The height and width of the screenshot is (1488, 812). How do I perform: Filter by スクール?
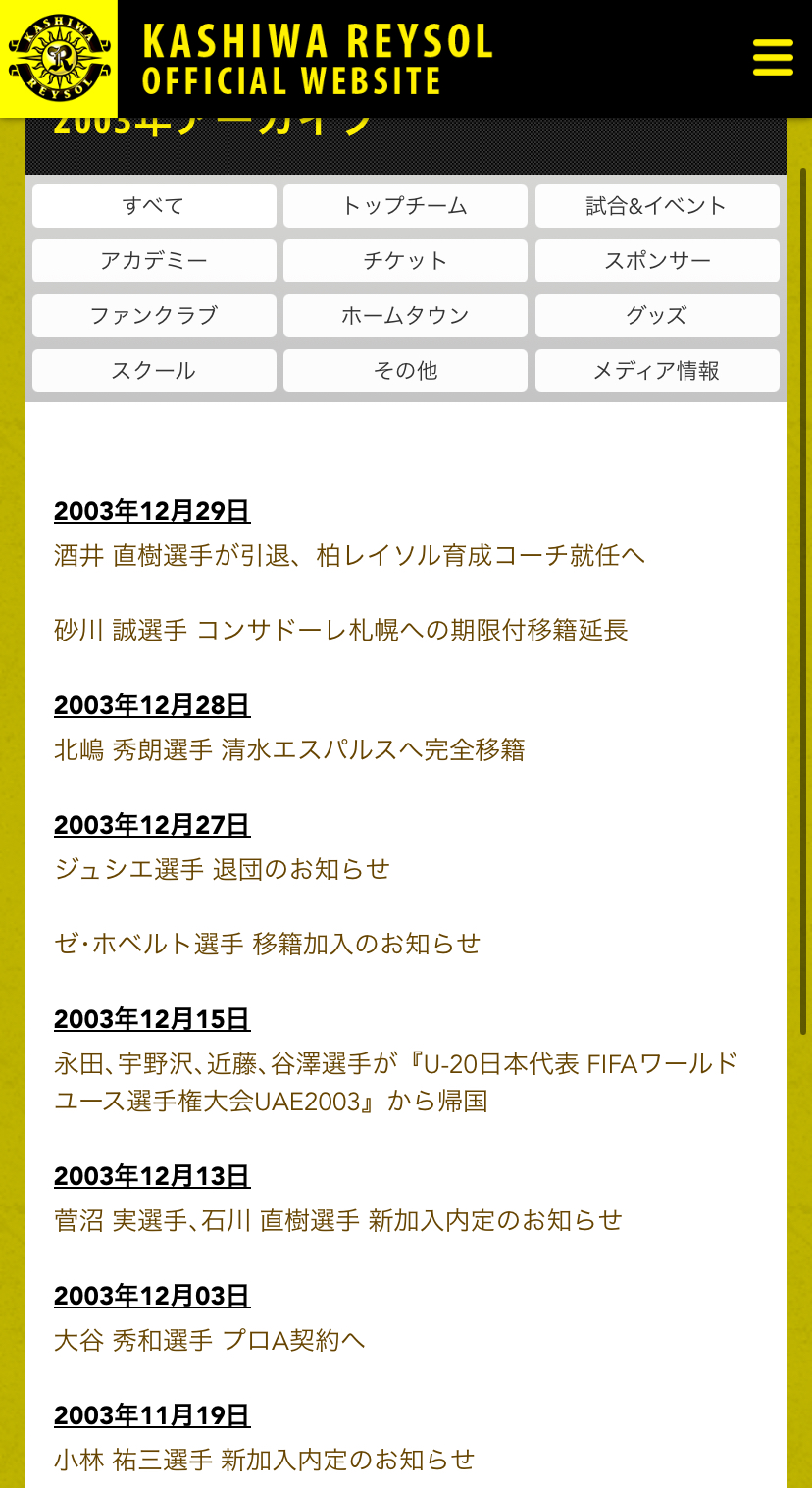pyautogui.click(x=154, y=371)
